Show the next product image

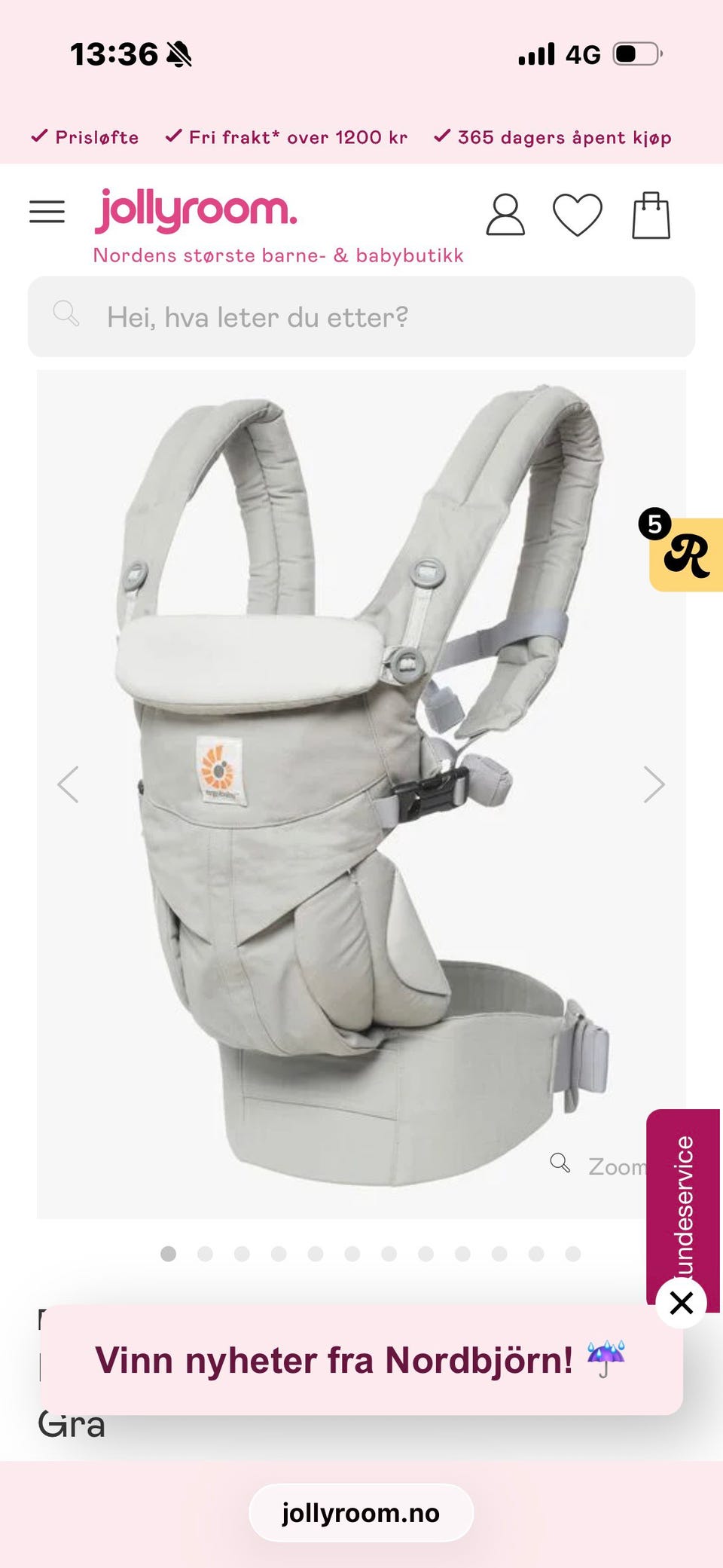click(654, 784)
